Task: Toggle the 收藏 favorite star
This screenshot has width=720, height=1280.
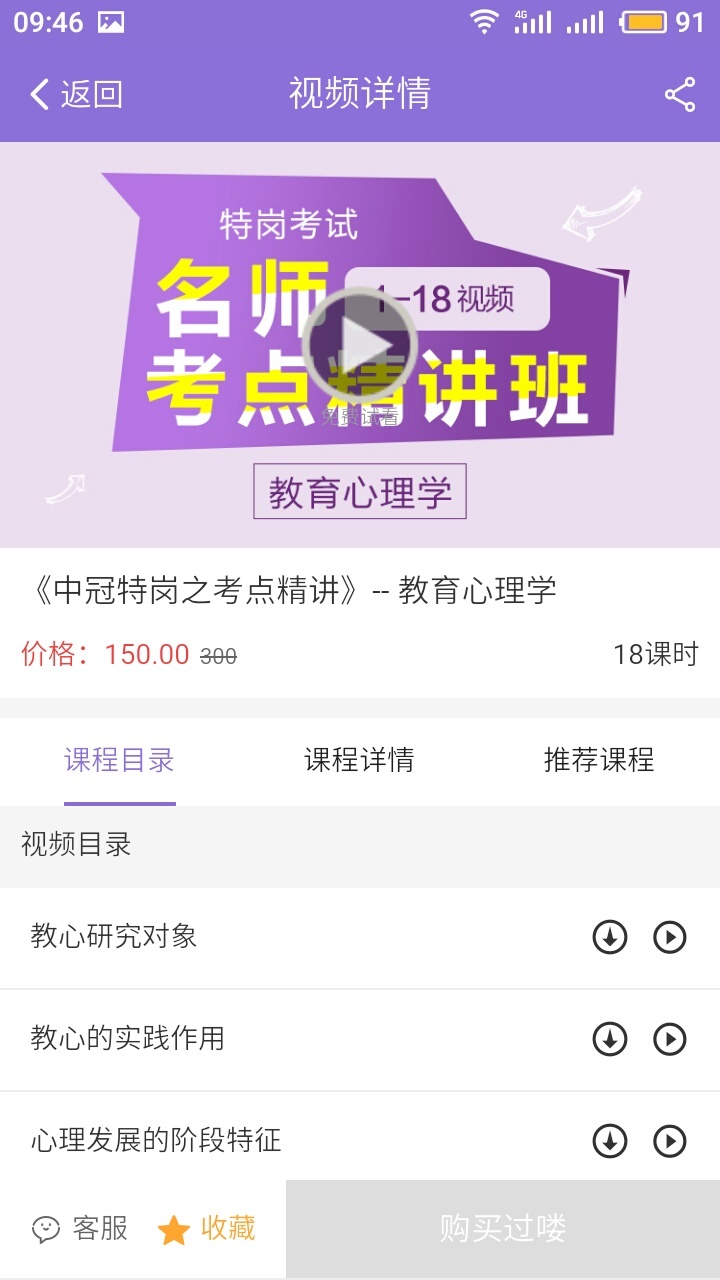Action: (x=207, y=1228)
